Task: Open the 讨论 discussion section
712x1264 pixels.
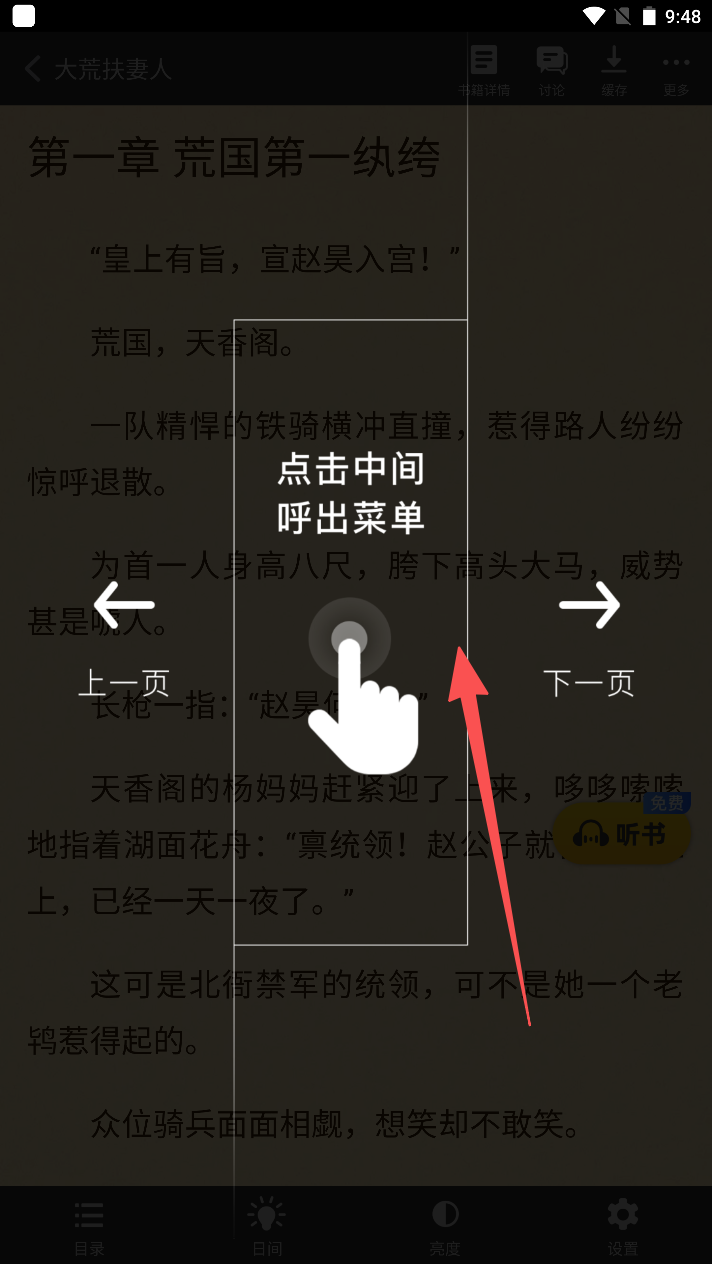Action: (x=552, y=71)
